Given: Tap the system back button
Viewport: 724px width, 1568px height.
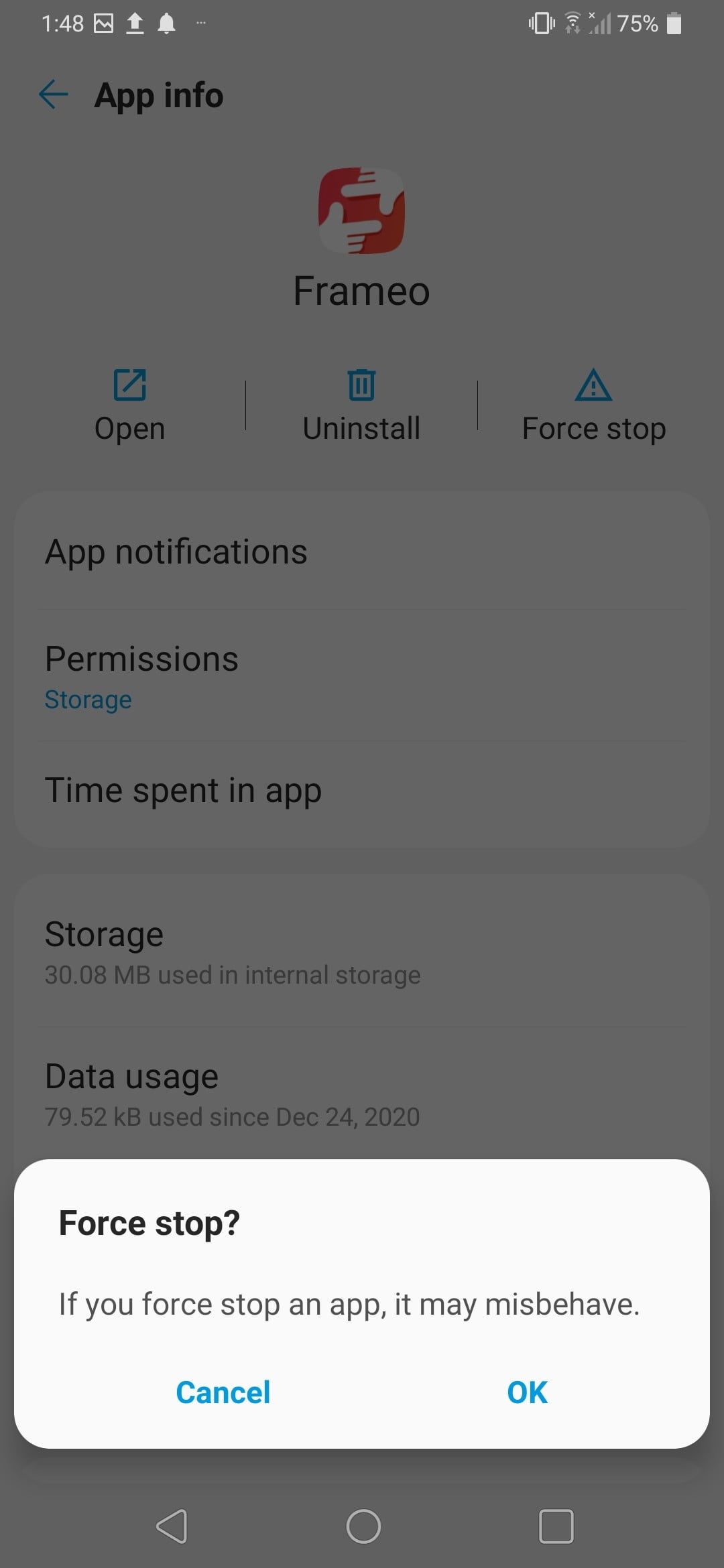Looking at the screenshot, I should click(172, 1526).
